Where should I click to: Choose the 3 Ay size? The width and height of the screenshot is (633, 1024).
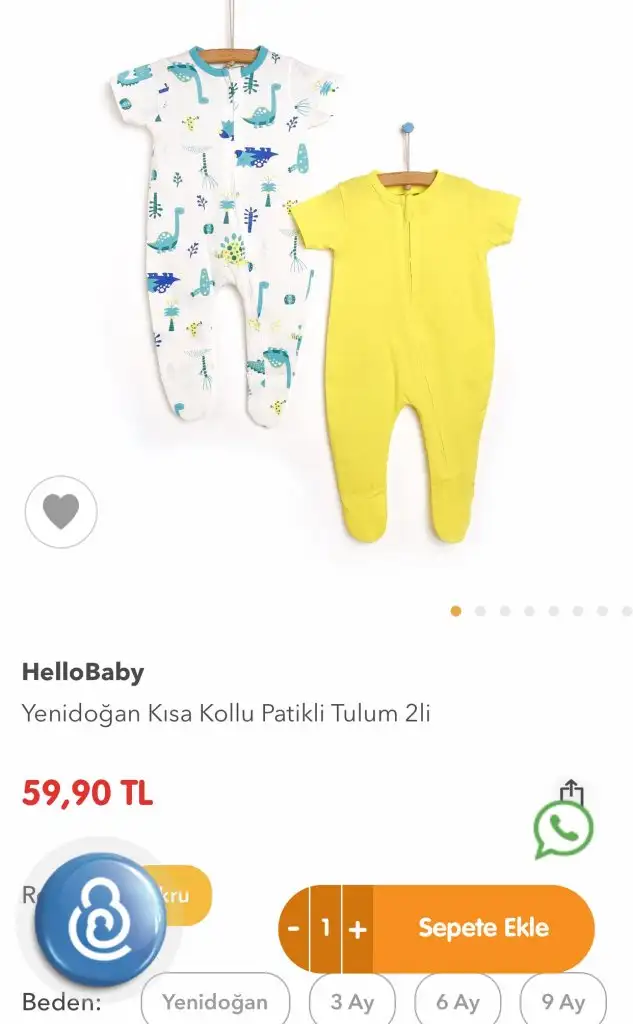point(352,1001)
